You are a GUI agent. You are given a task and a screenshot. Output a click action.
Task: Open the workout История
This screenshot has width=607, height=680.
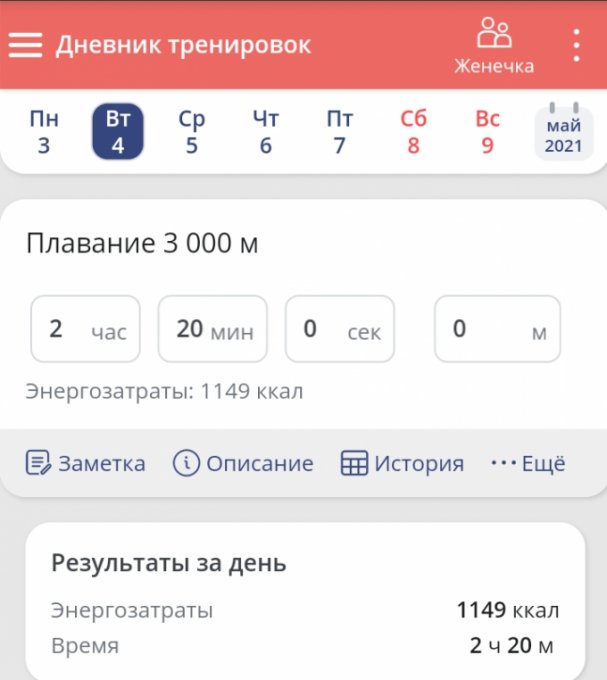403,464
